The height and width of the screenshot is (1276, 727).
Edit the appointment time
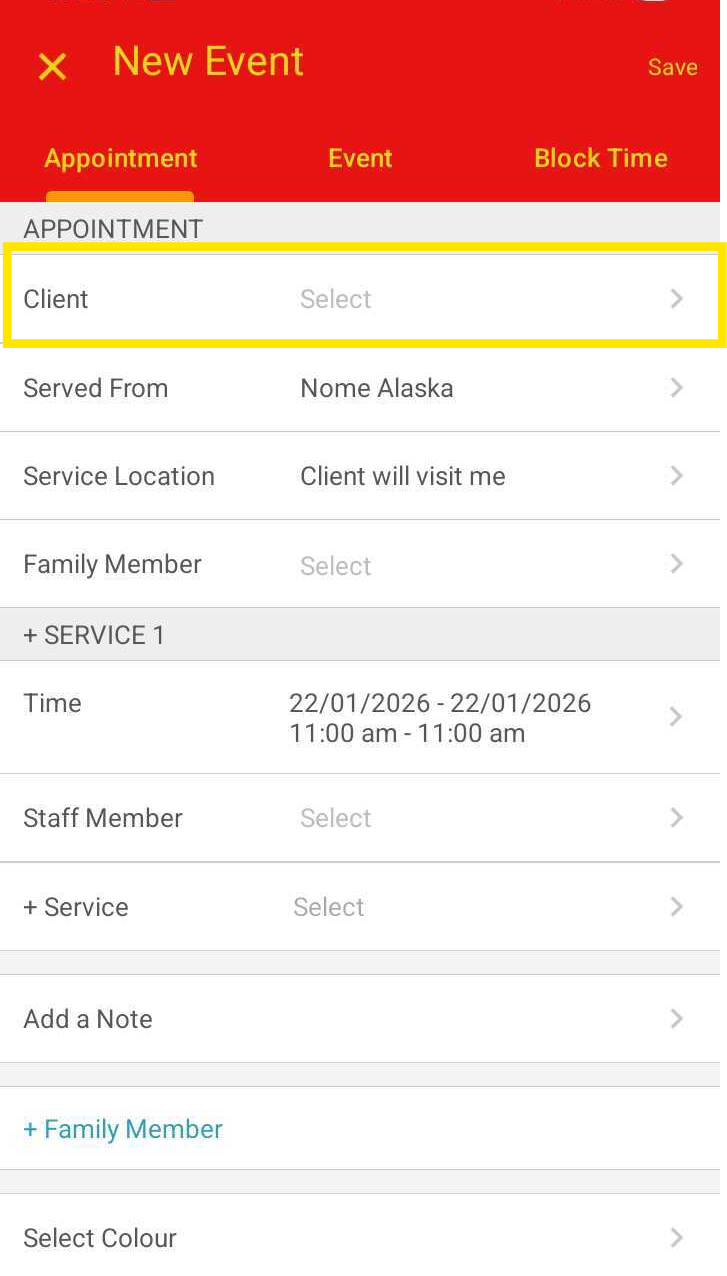pos(360,718)
